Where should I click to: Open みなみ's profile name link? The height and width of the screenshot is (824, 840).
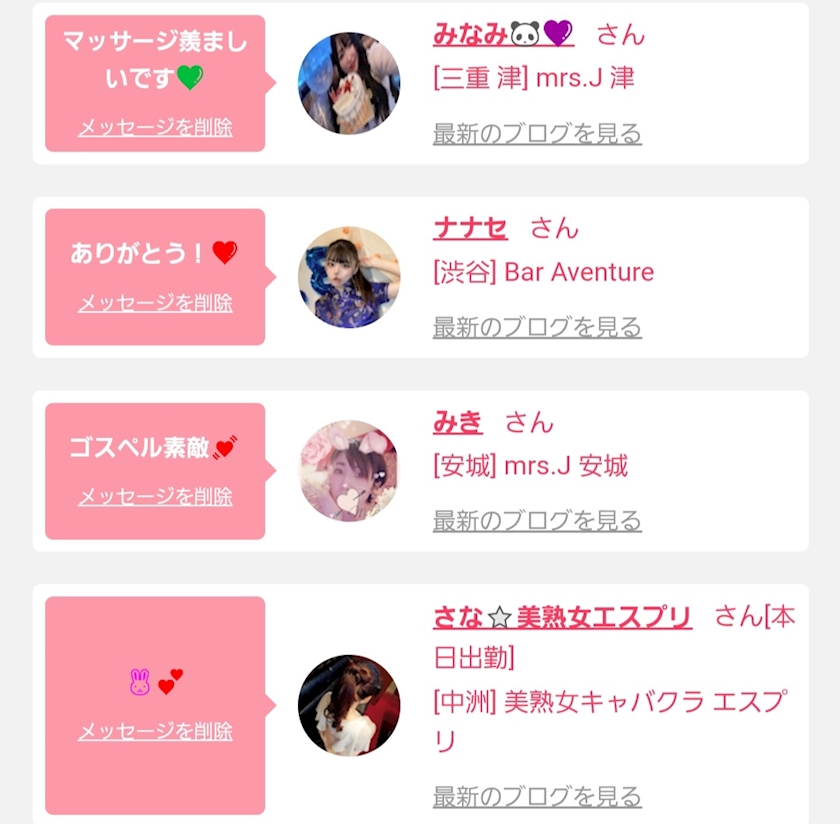pos(503,34)
